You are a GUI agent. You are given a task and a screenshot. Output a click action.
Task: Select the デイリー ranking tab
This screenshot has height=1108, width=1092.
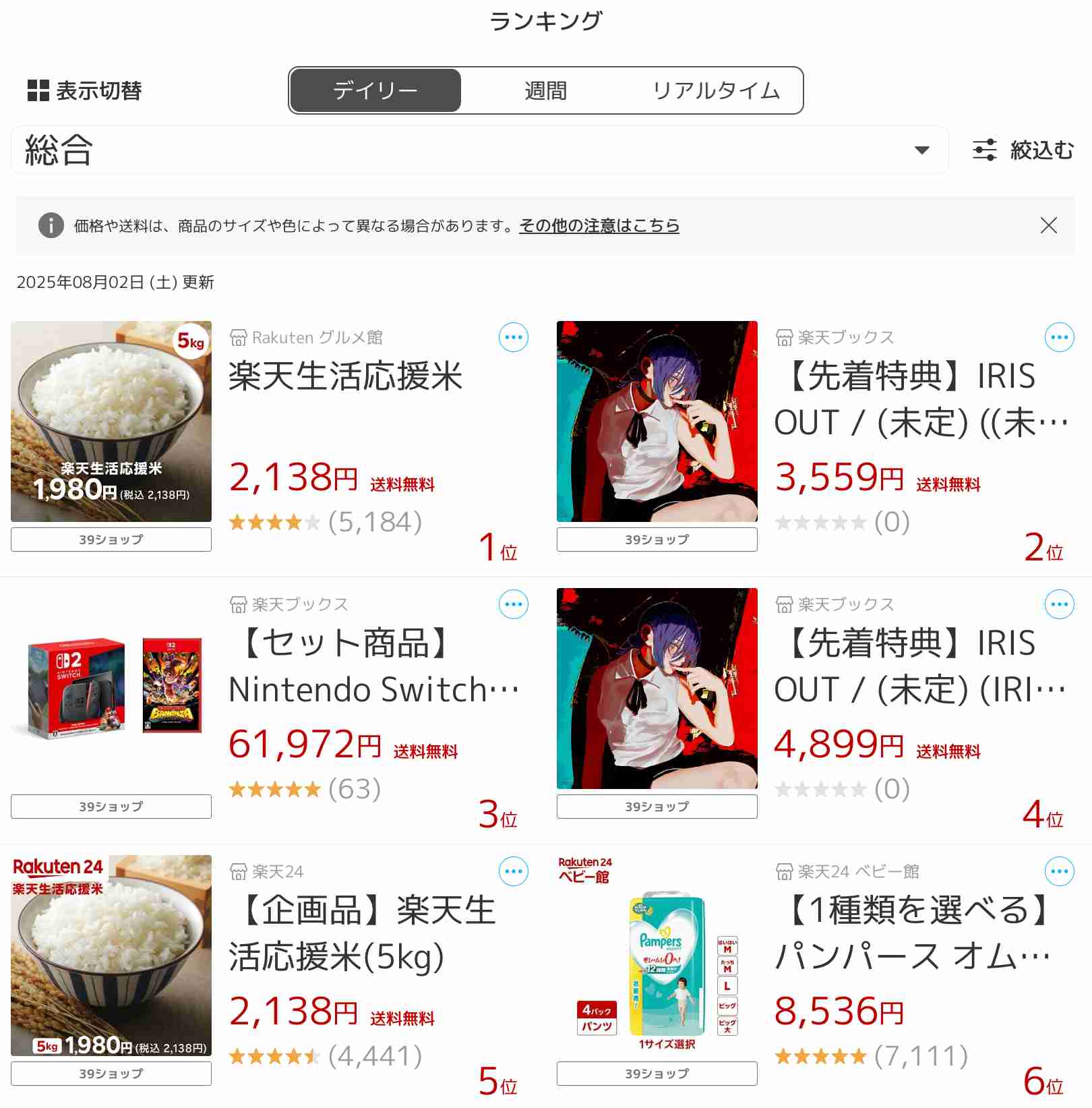(x=375, y=90)
